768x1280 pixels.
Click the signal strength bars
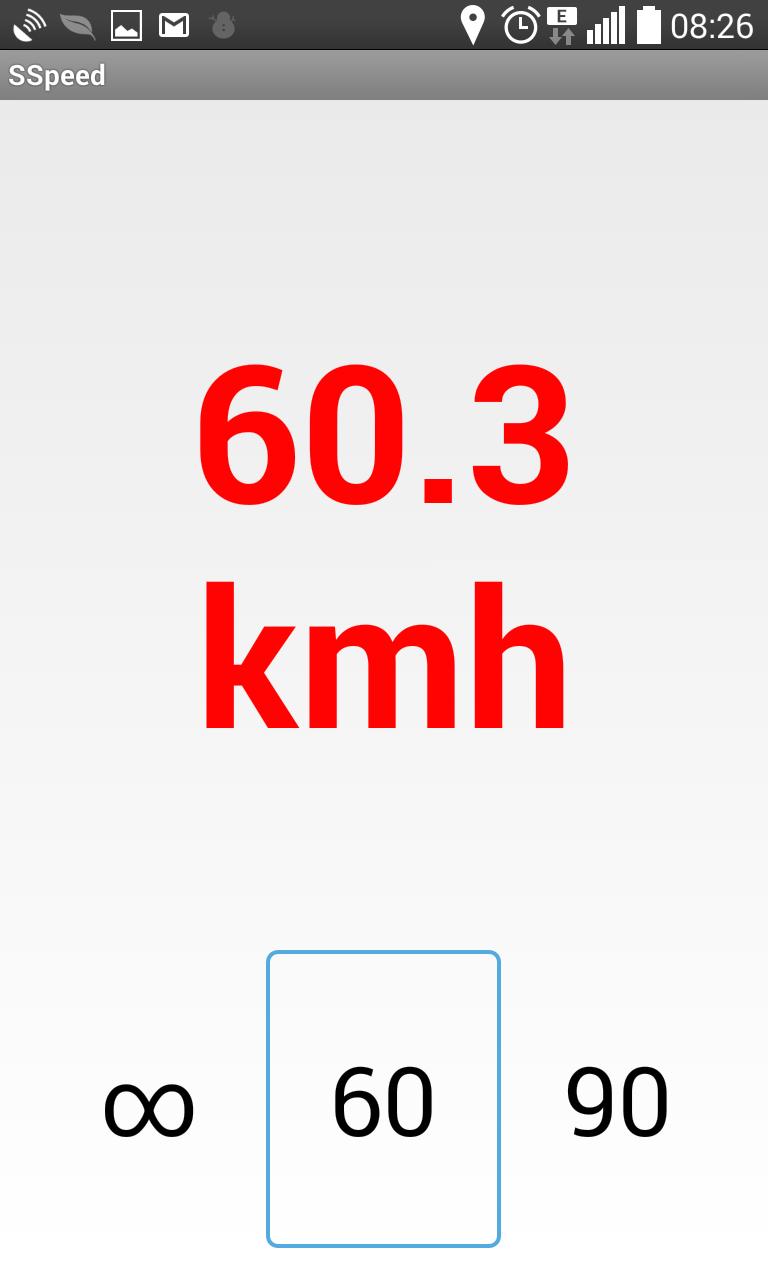pos(605,24)
